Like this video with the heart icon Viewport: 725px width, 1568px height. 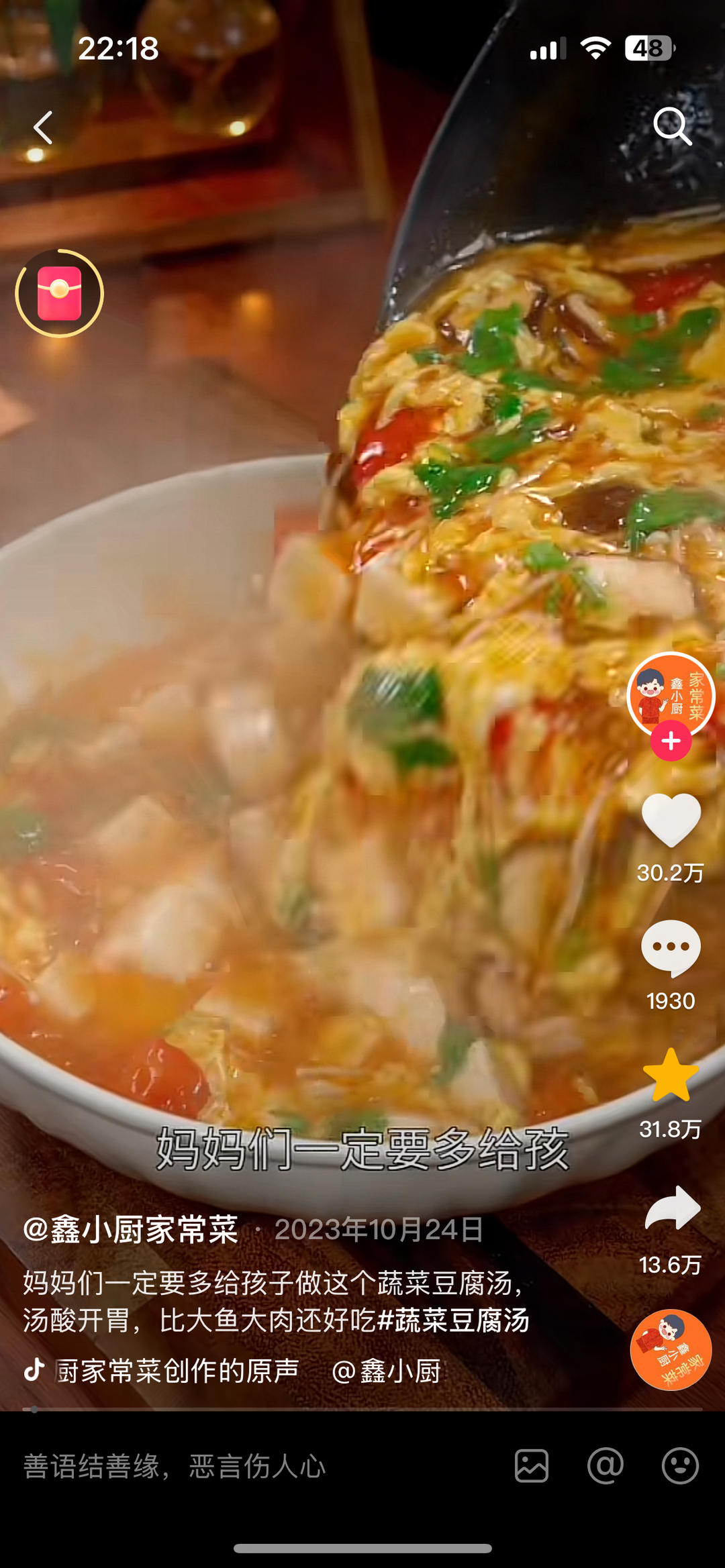(x=671, y=820)
